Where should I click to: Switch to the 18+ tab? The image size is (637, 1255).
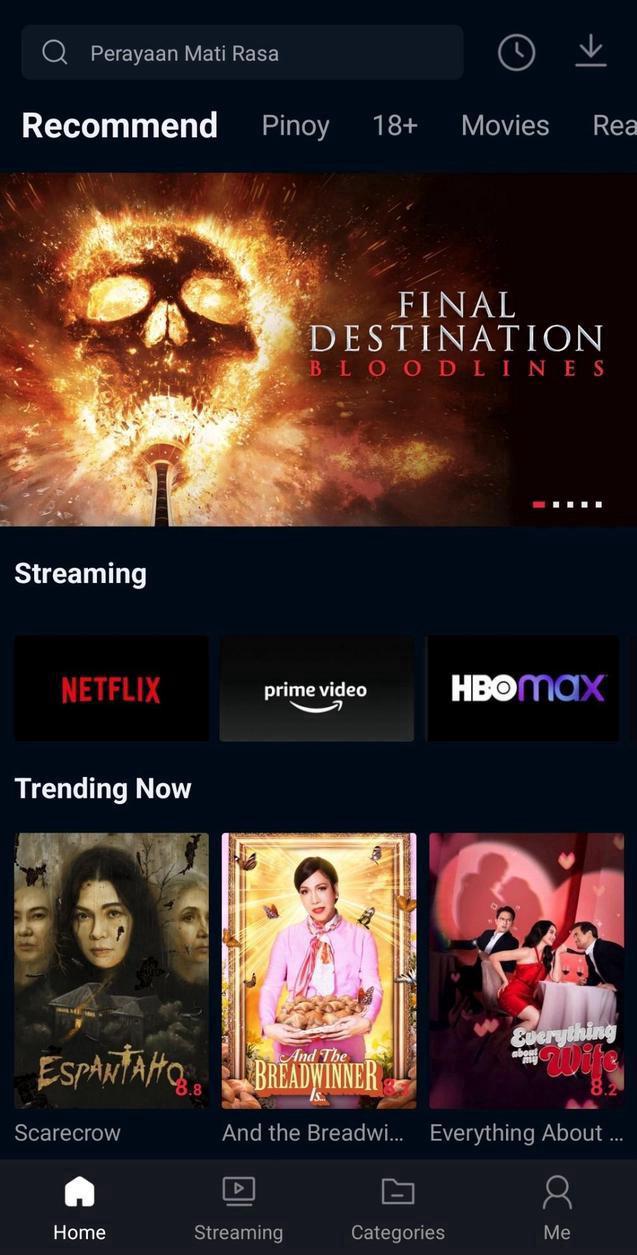click(x=395, y=126)
